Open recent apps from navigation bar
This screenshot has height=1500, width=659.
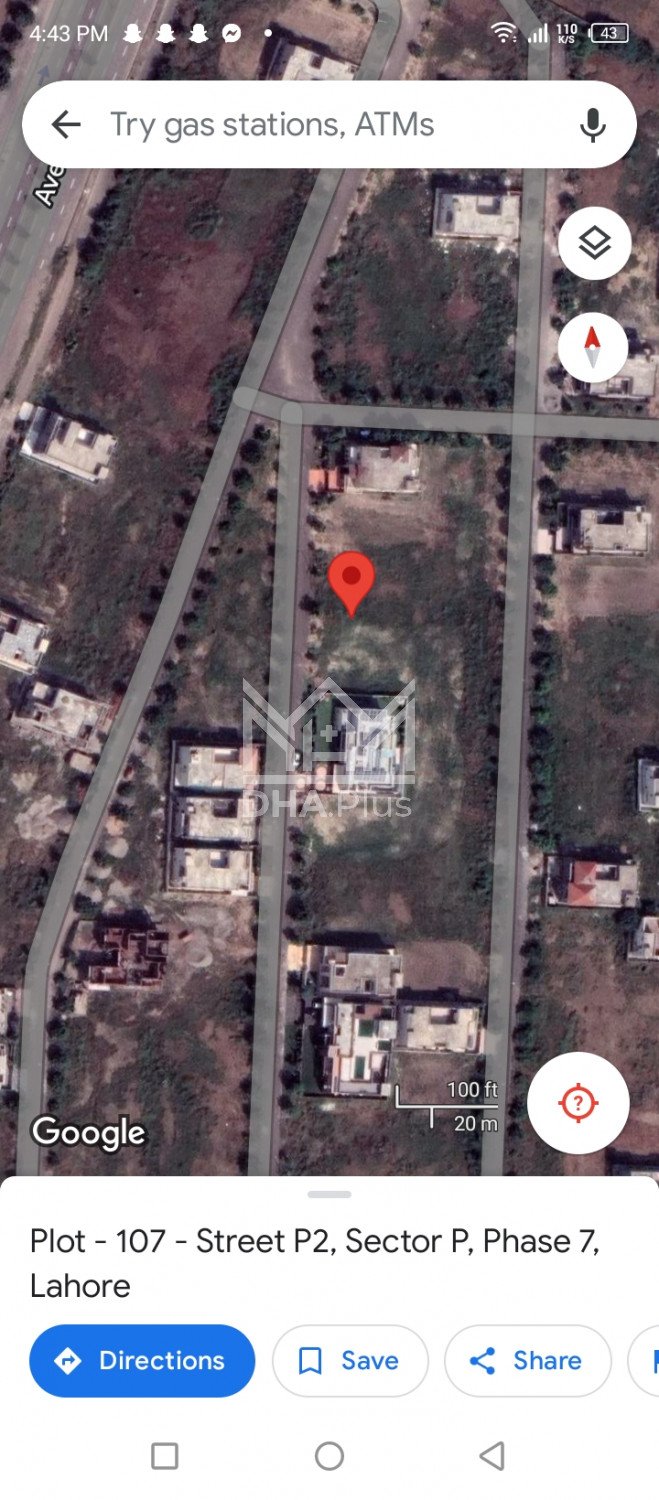tap(165, 1456)
